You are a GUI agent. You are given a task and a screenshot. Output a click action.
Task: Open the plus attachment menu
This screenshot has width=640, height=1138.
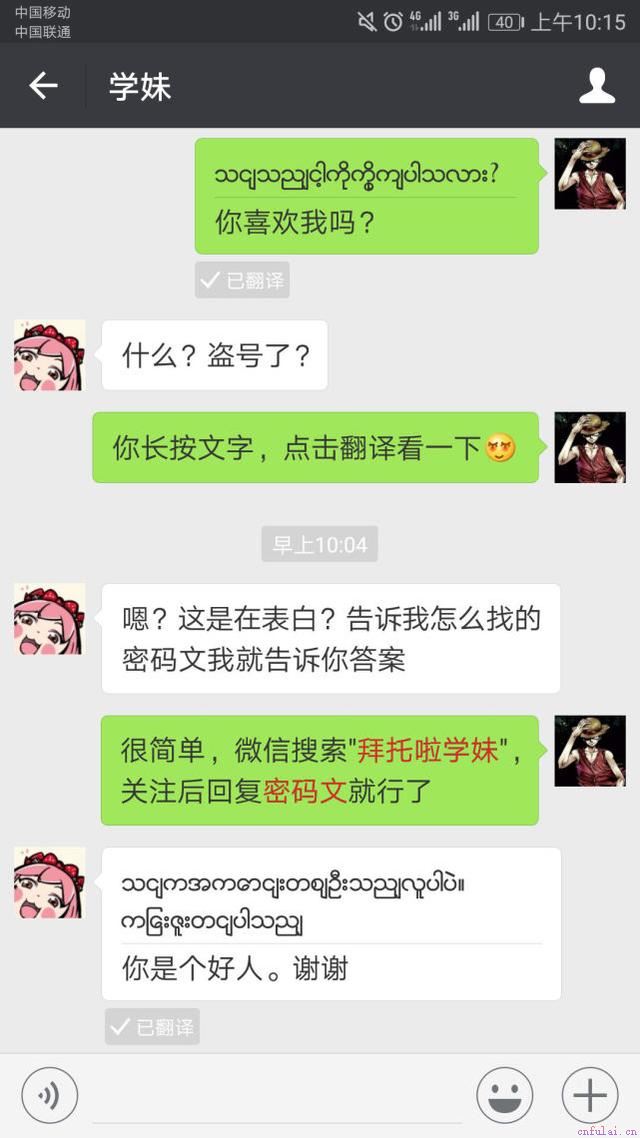click(590, 1095)
